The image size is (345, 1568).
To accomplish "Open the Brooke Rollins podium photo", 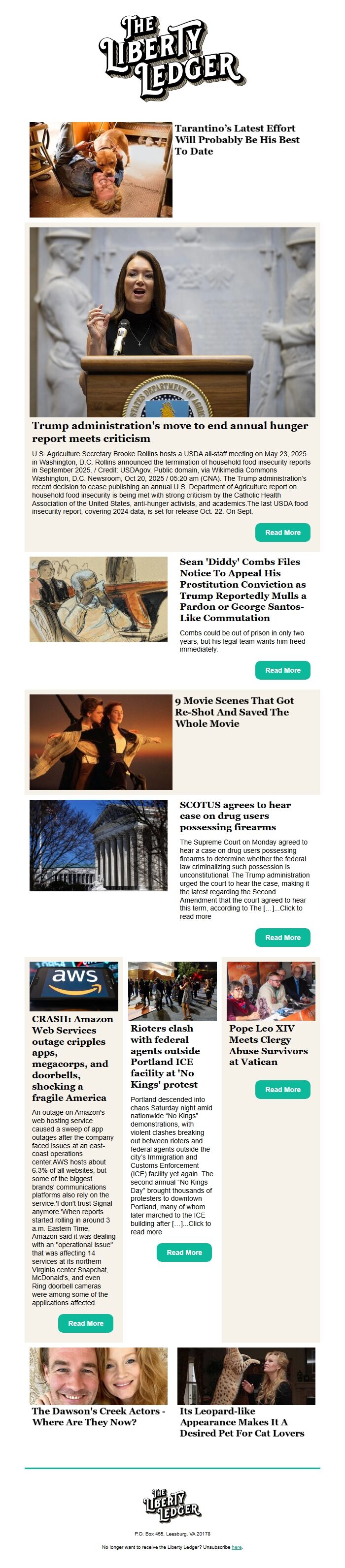I will (x=172, y=321).
